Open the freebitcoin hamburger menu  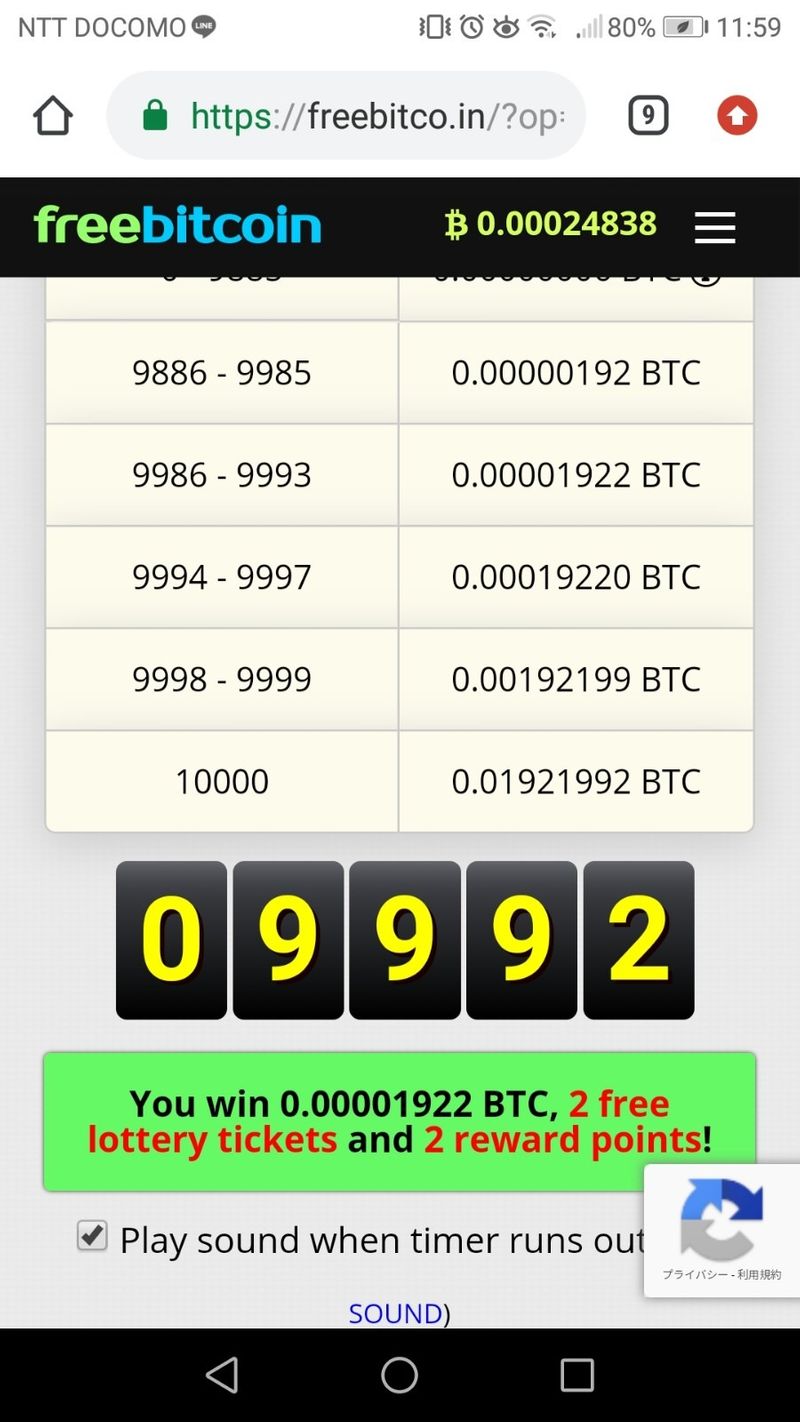point(715,227)
